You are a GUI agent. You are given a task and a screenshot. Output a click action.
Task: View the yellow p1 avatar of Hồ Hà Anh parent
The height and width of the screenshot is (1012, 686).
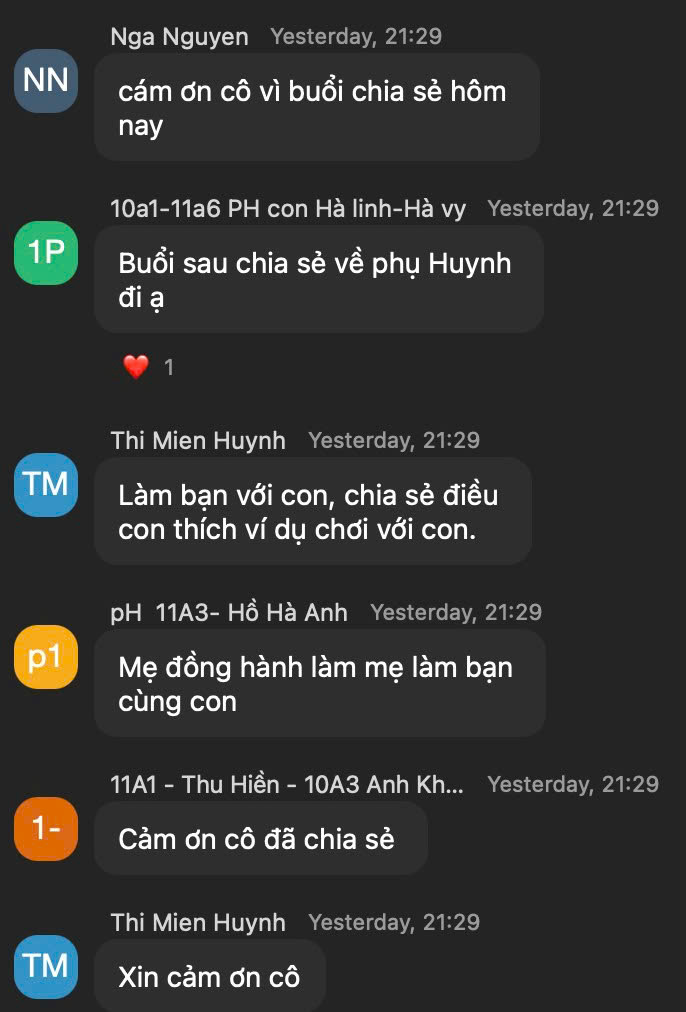click(x=46, y=657)
